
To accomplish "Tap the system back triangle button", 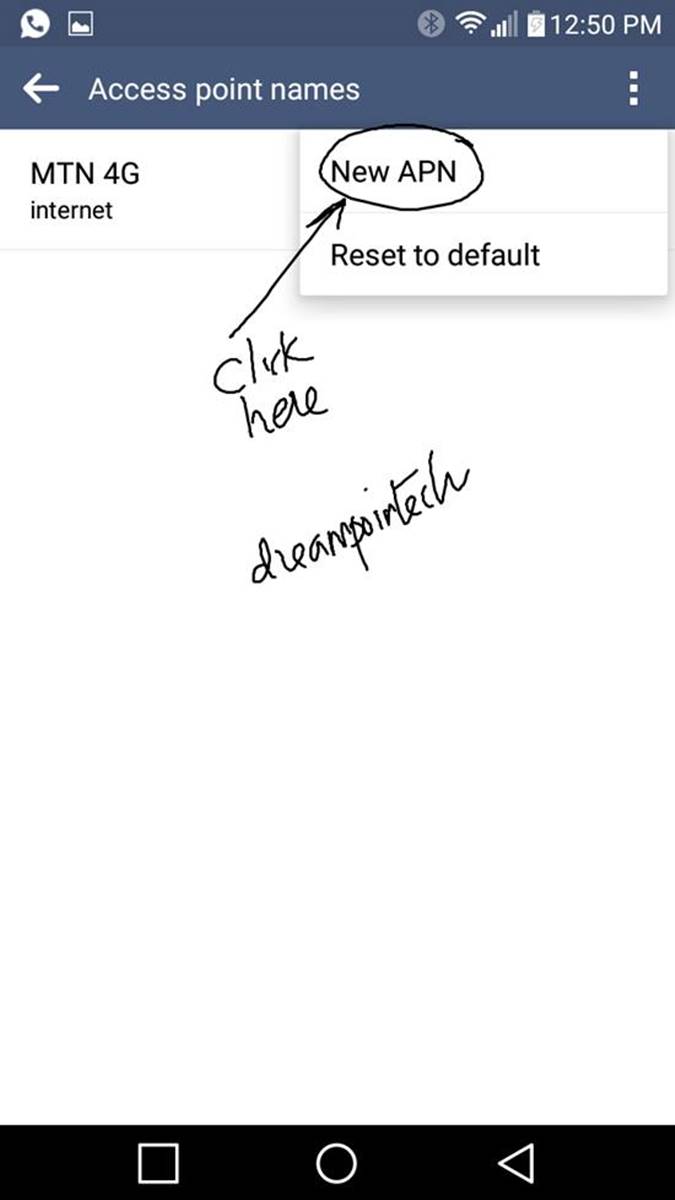I will [x=516, y=1163].
